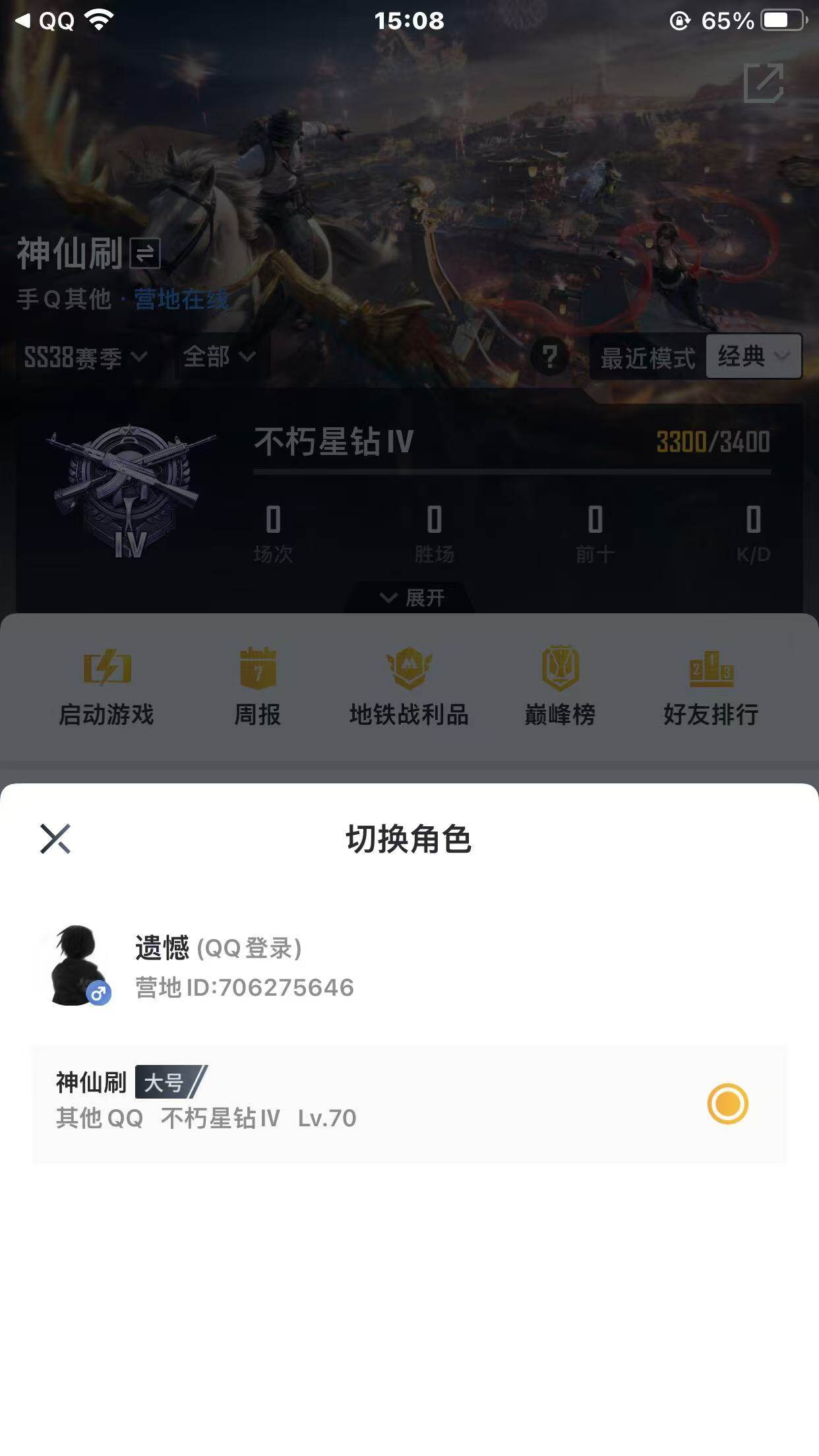Open the 营地在线 status link

[181, 299]
